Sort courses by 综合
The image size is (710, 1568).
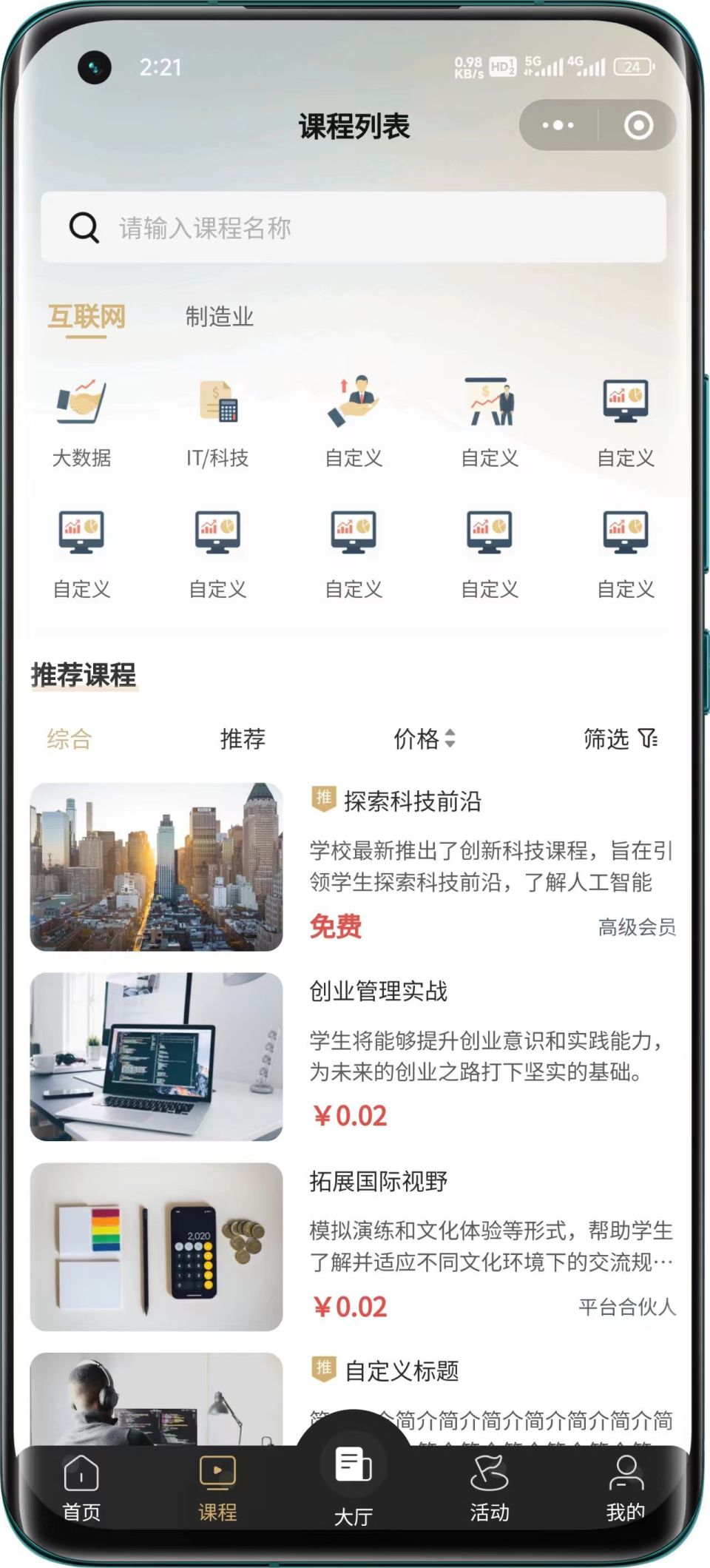[x=69, y=738]
